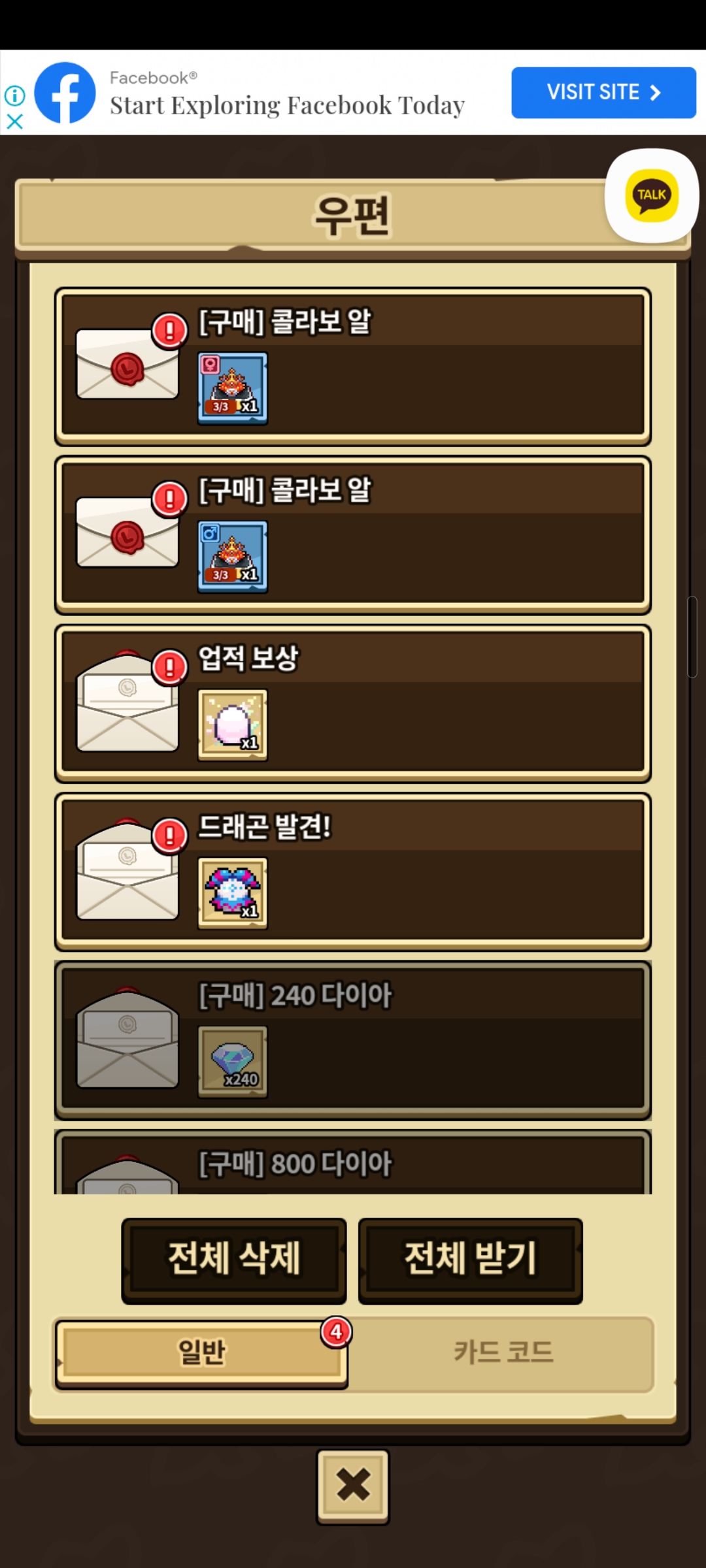This screenshot has width=706, height=1568.
Task: Tap 전체 받기 to claim all
Action: click(x=470, y=1260)
